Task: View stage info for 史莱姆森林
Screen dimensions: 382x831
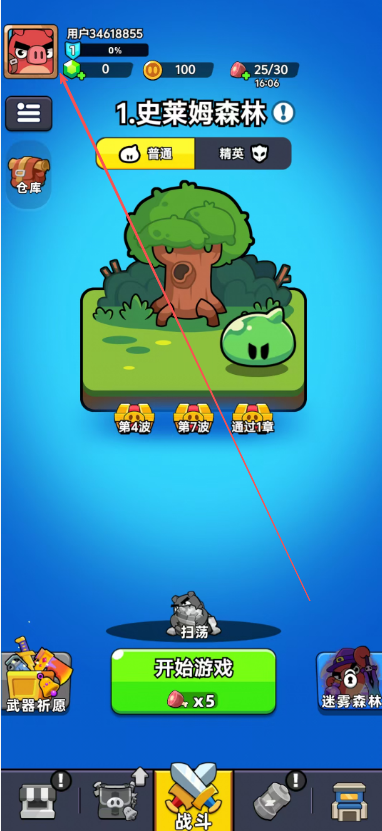Action: (x=283, y=112)
